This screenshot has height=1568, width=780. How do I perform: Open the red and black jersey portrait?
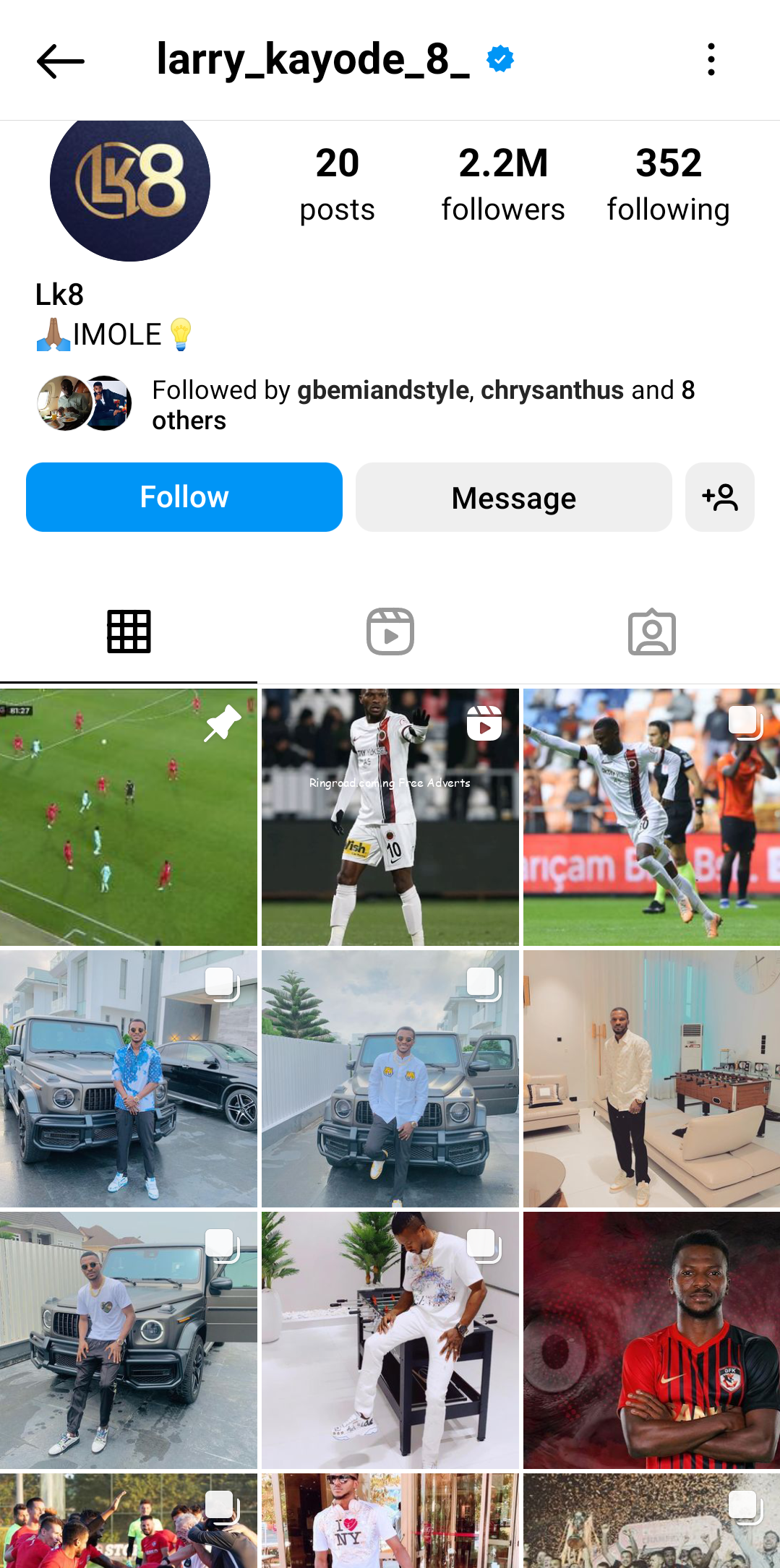pyautogui.click(x=651, y=1340)
